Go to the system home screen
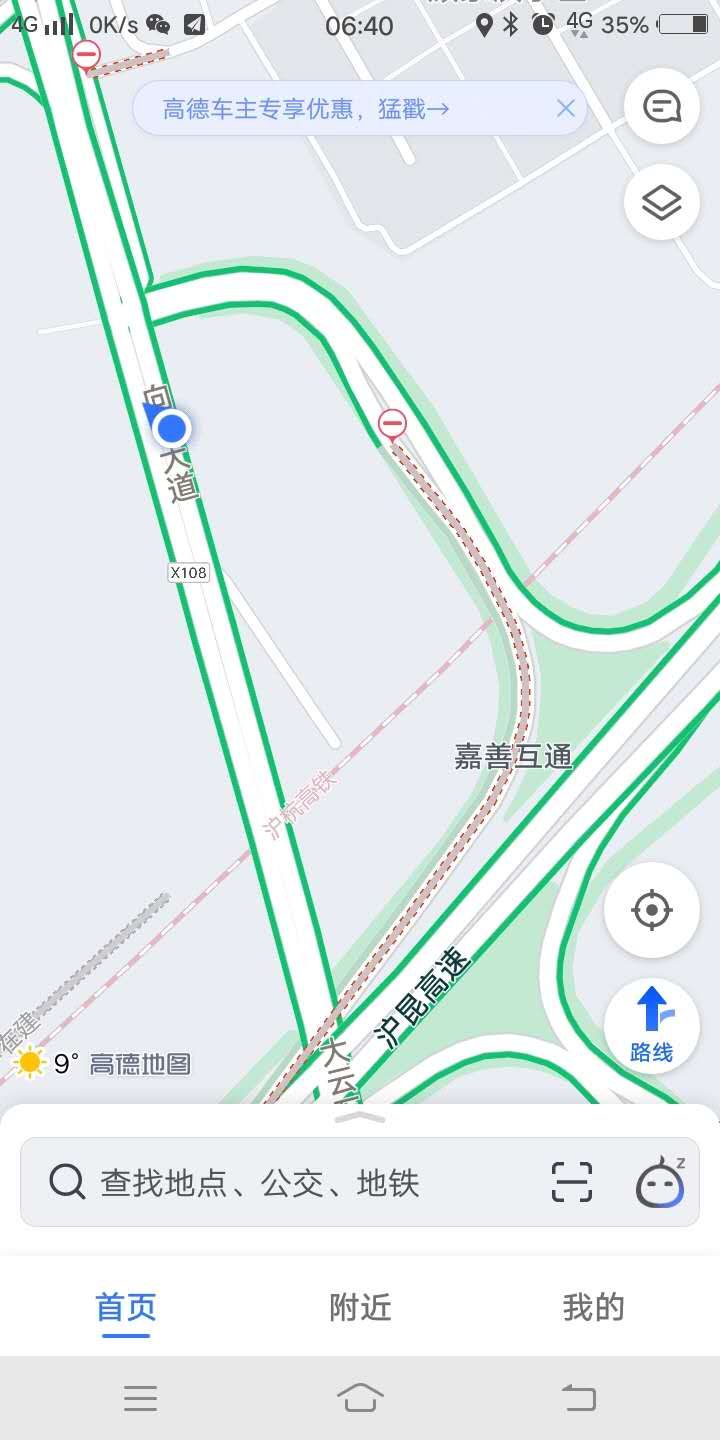This screenshot has height=1440, width=720. point(360,1397)
